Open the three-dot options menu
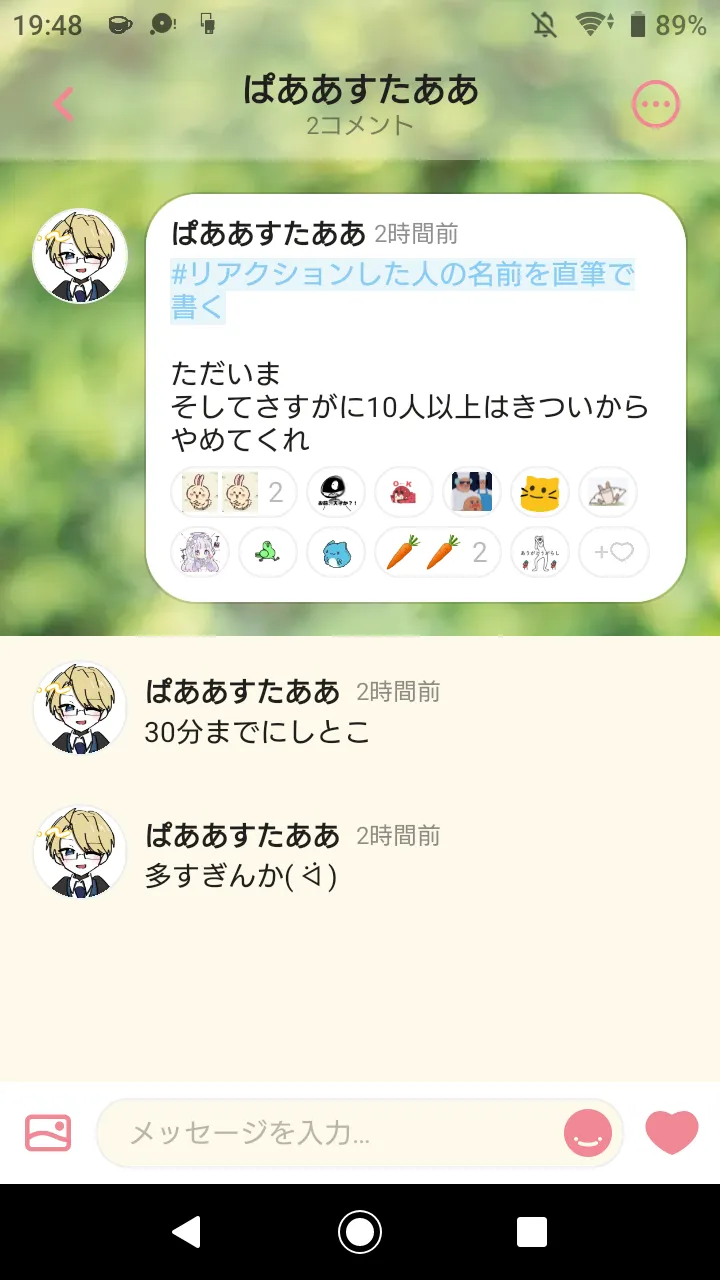This screenshot has width=720, height=1280. (x=656, y=104)
